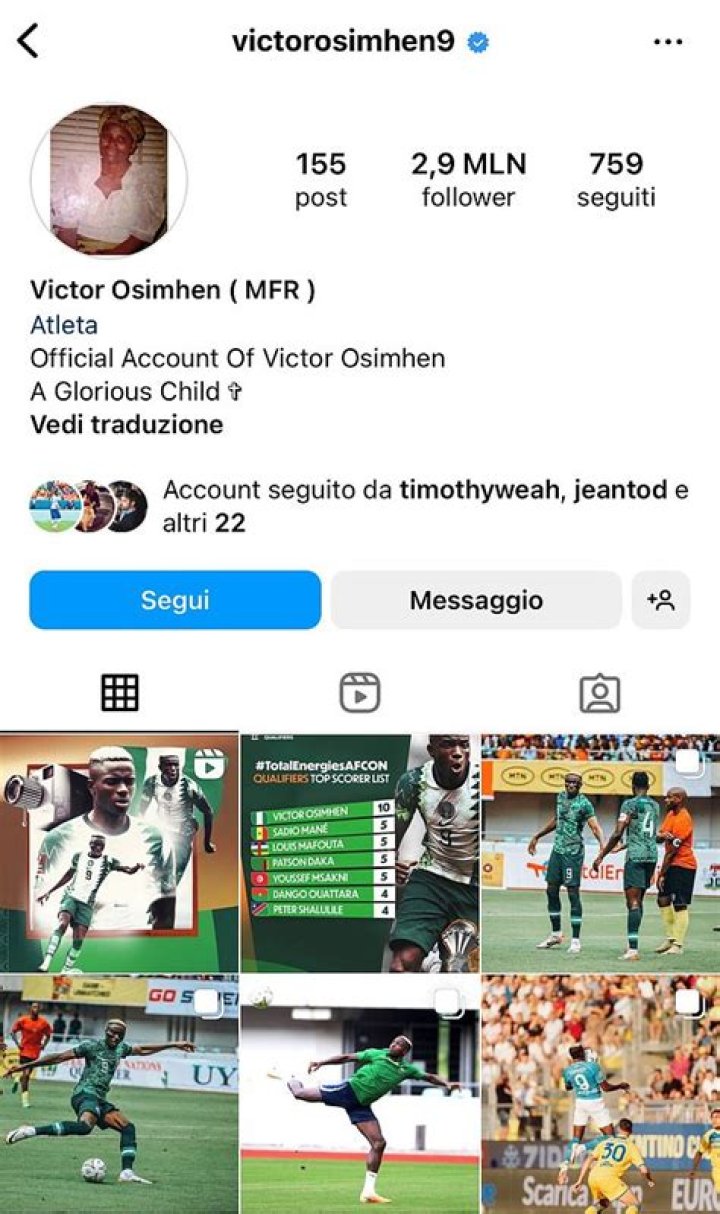The image size is (720, 1214).
Task: View the 155 post count
Action: pos(320,177)
